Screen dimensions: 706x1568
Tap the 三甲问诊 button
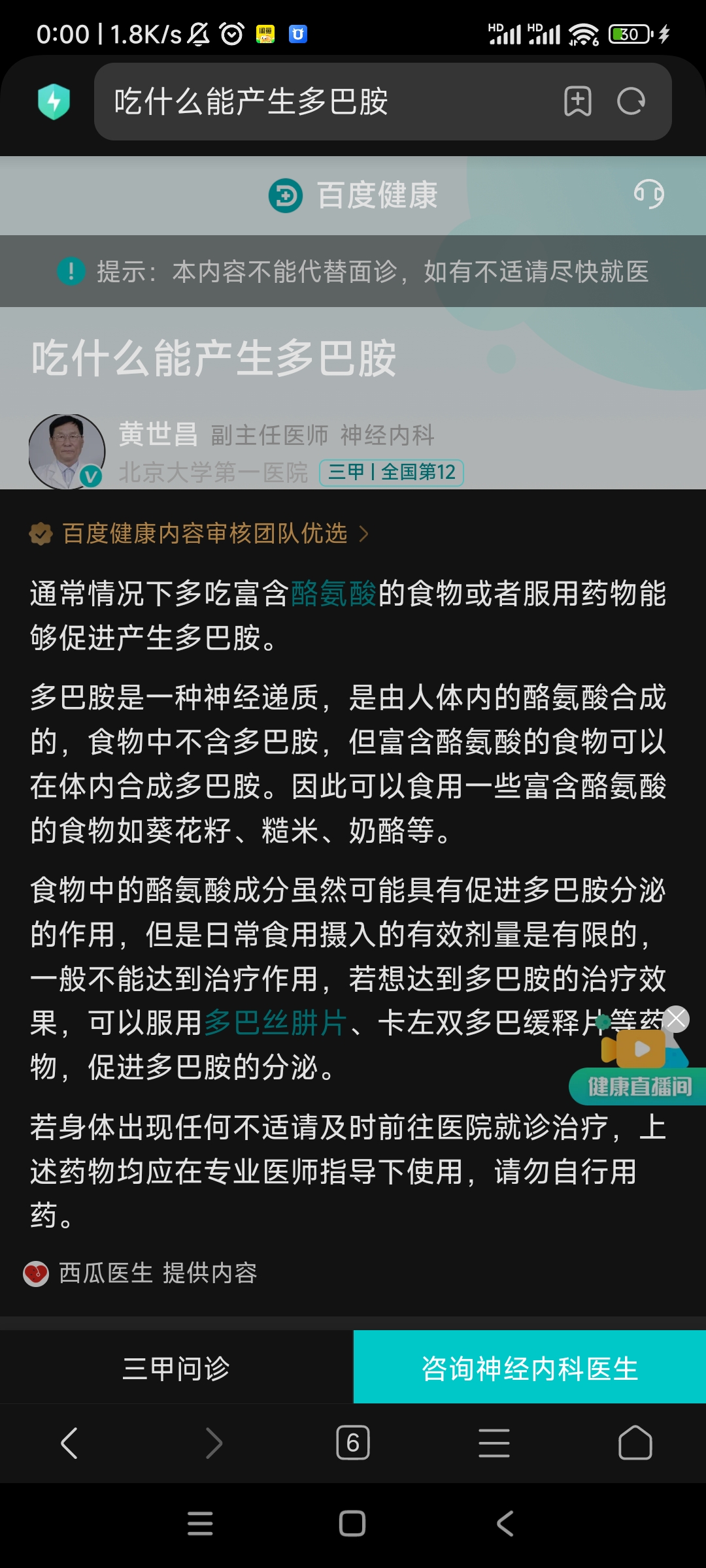coord(176,1367)
